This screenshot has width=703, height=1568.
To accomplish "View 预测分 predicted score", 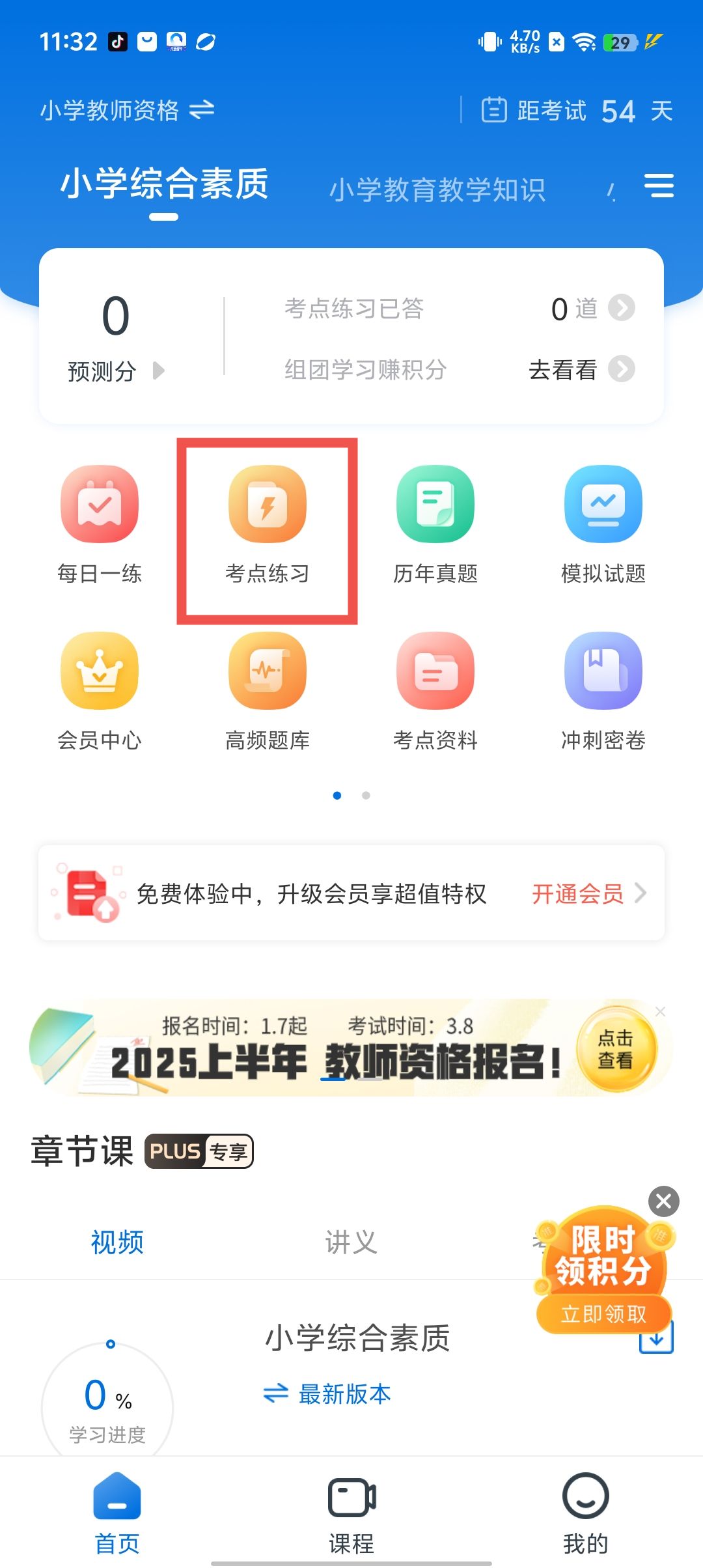I will (116, 371).
